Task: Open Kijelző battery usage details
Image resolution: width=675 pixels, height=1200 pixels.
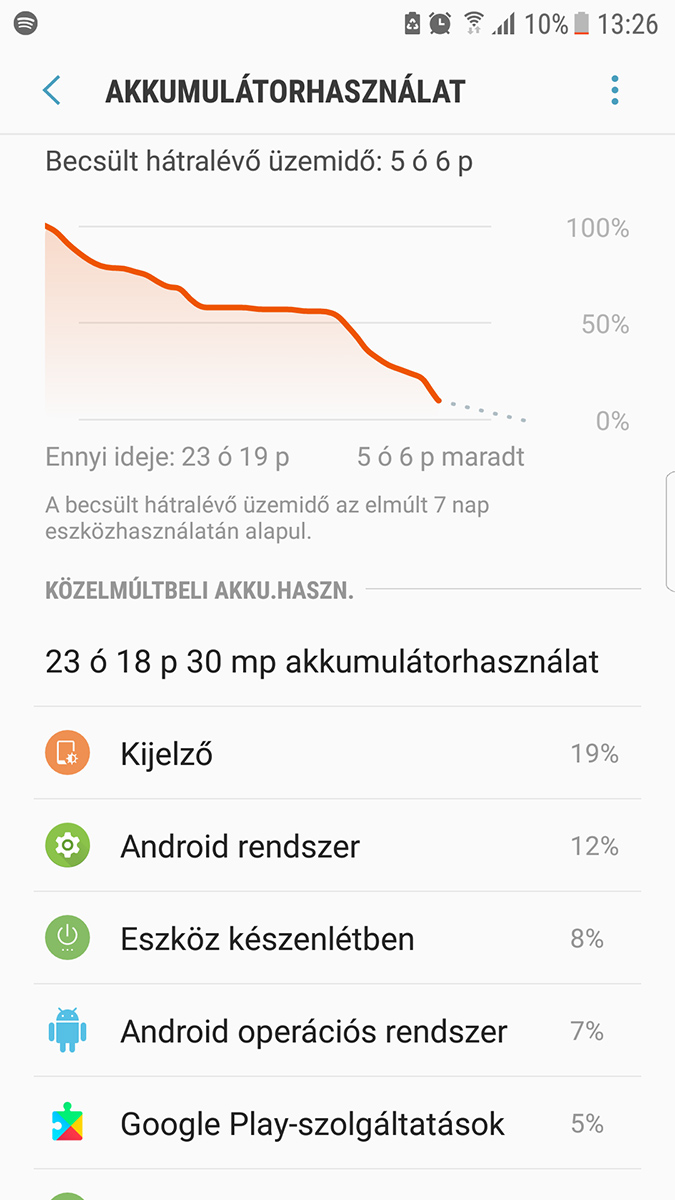Action: [337, 753]
